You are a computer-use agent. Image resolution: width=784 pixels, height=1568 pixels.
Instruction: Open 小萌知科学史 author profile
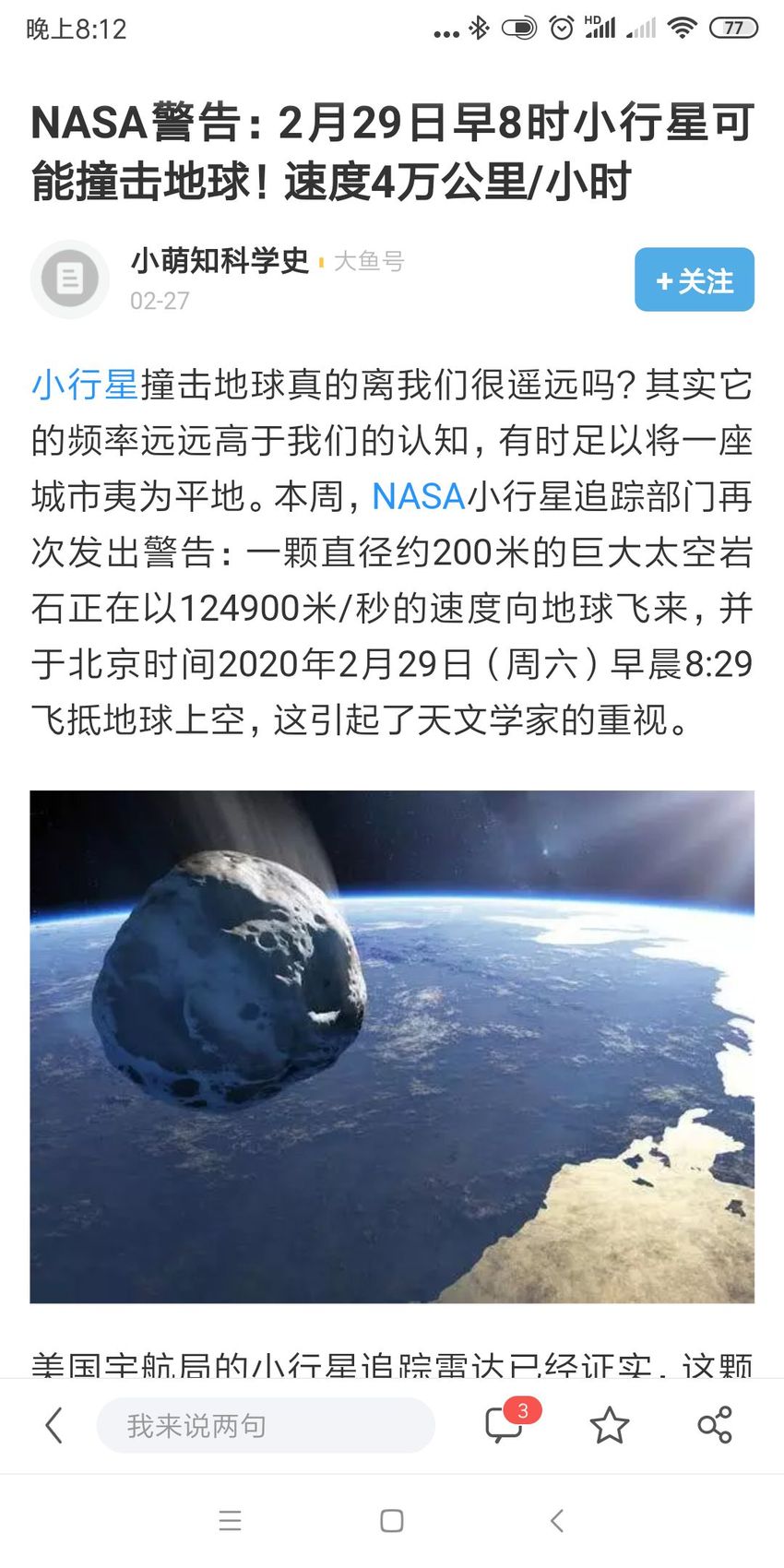(220, 261)
